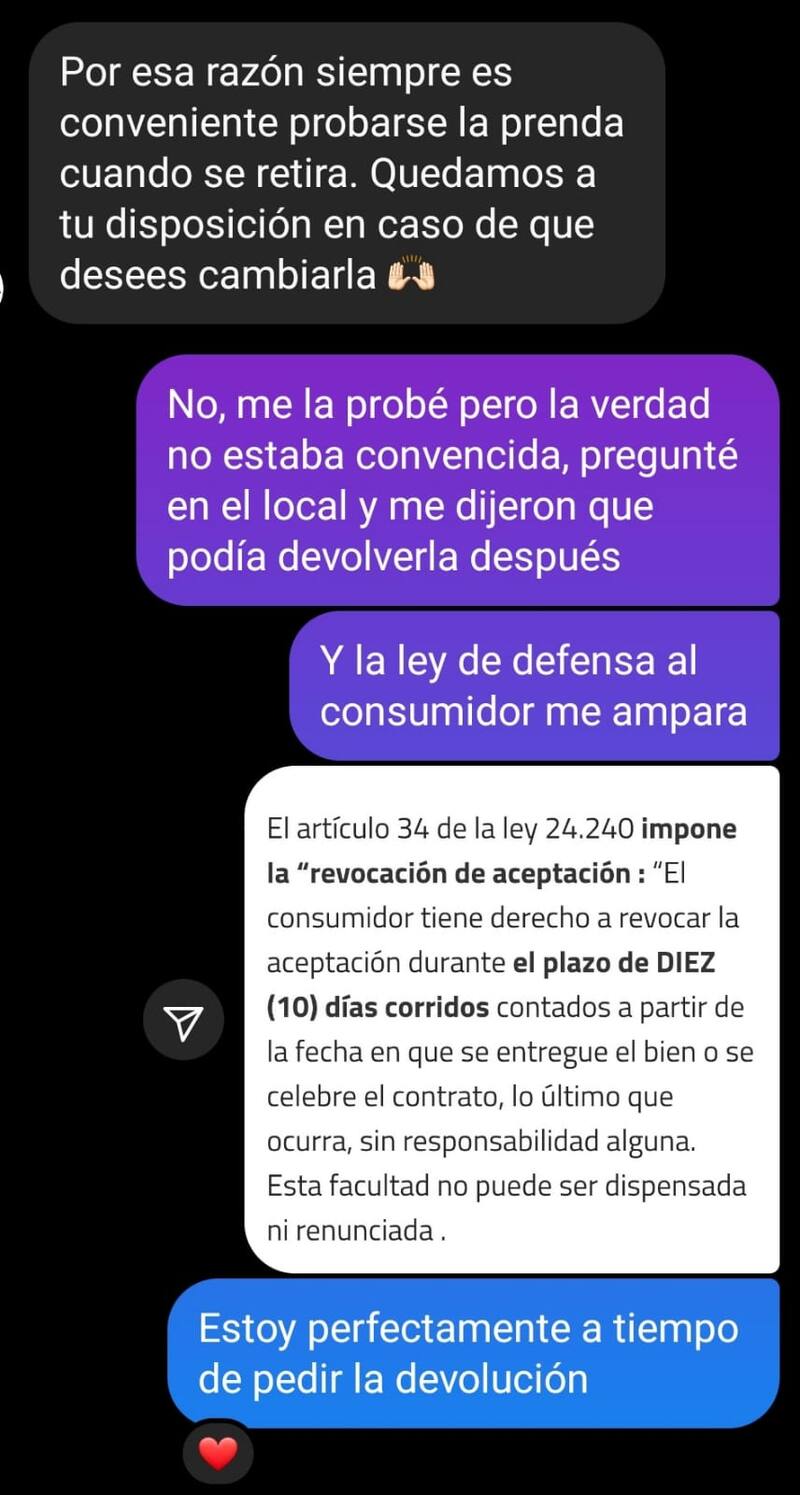Tap the share arrow beside the legal text message
Viewport: 800px width, 1495px height.
point(183,1019)
